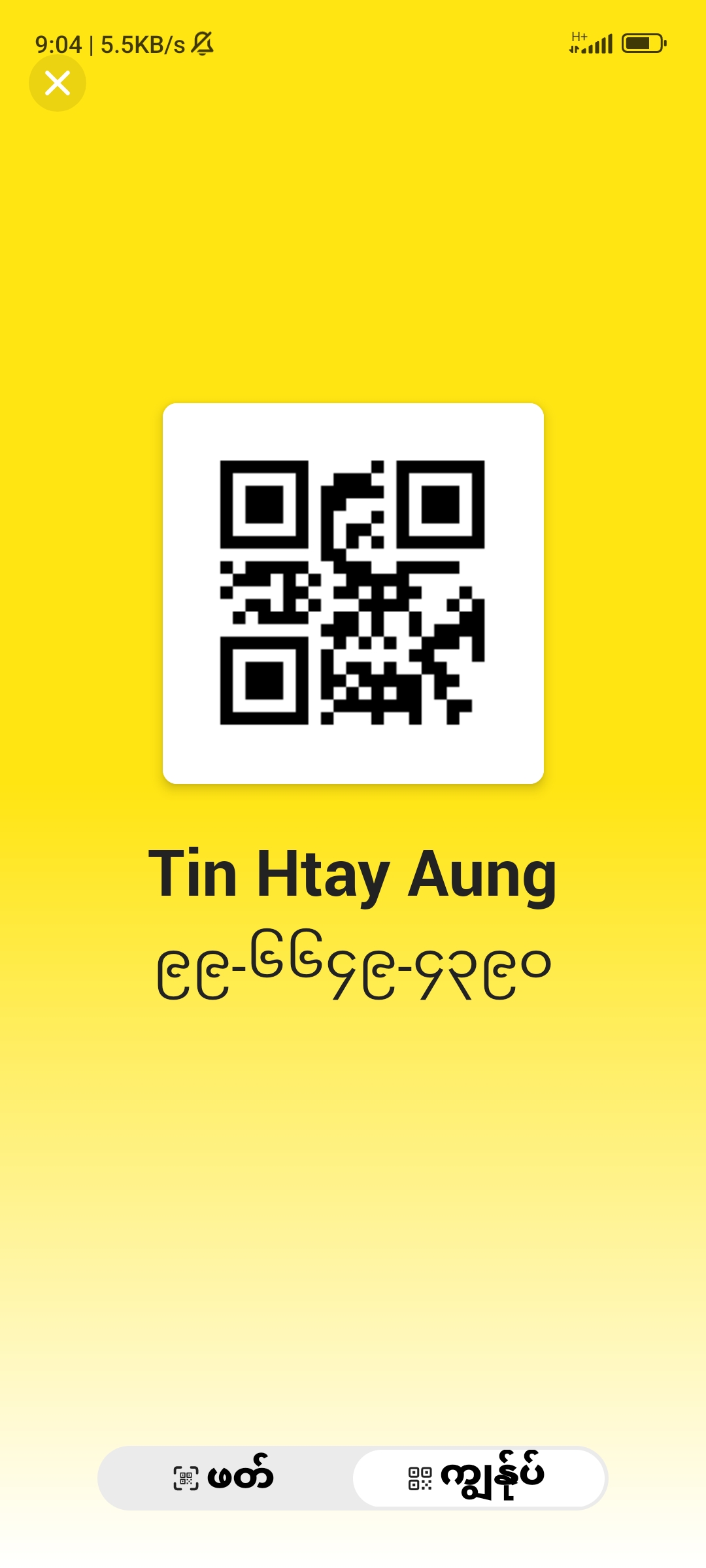Switch to the ဖတ် scan tab
706x1568 pixels.
224,1478
